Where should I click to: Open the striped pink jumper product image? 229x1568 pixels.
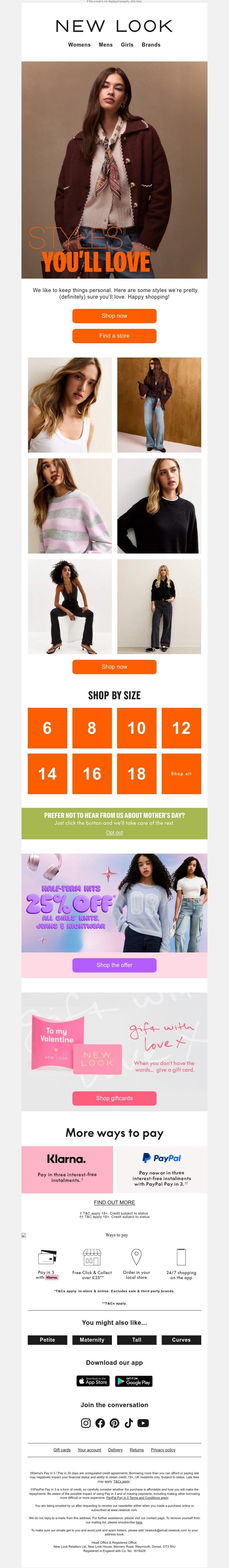pyautogui.click(x=70, y=506)
